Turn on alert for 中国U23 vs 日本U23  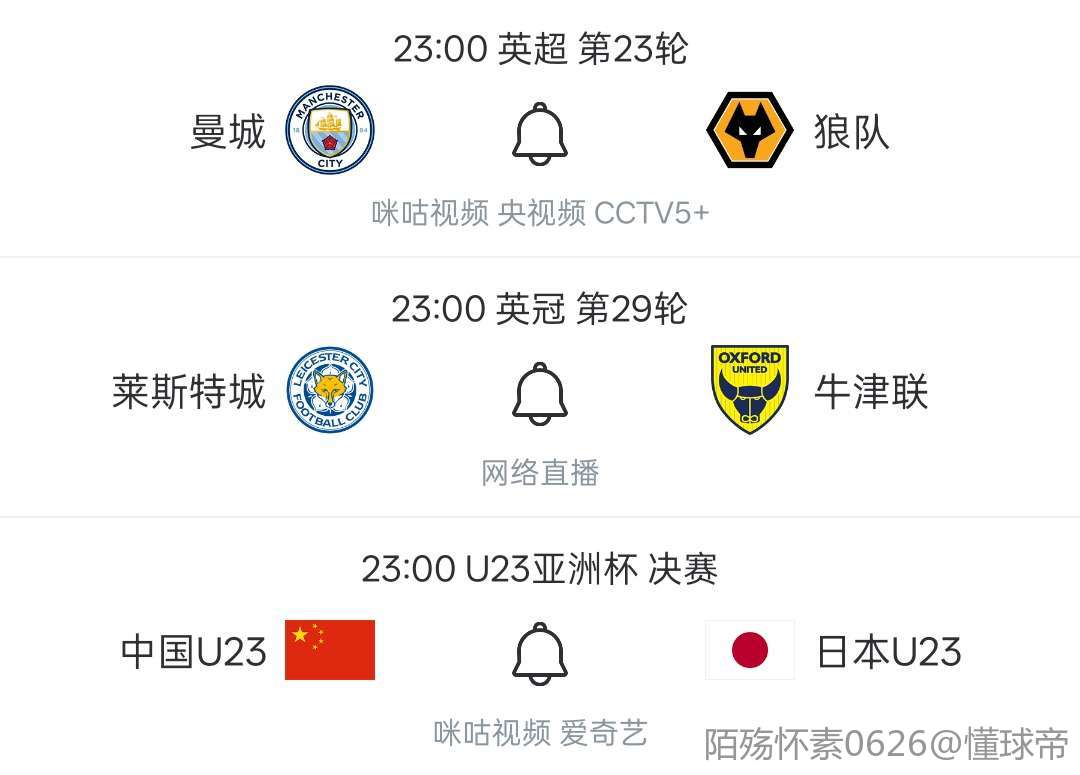coord(540,653)
